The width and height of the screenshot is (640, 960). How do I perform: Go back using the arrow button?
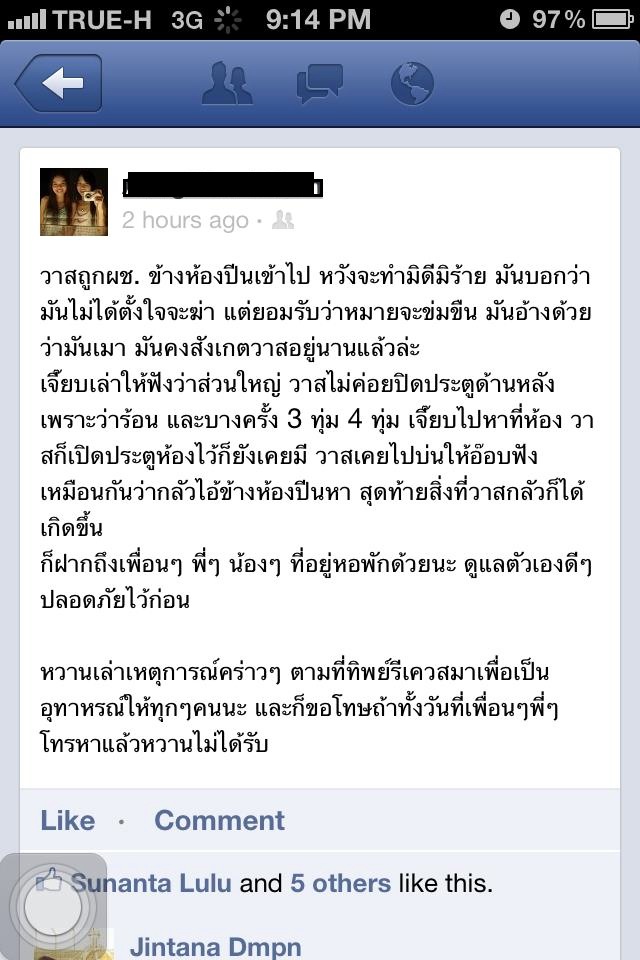tap(58, 83)
